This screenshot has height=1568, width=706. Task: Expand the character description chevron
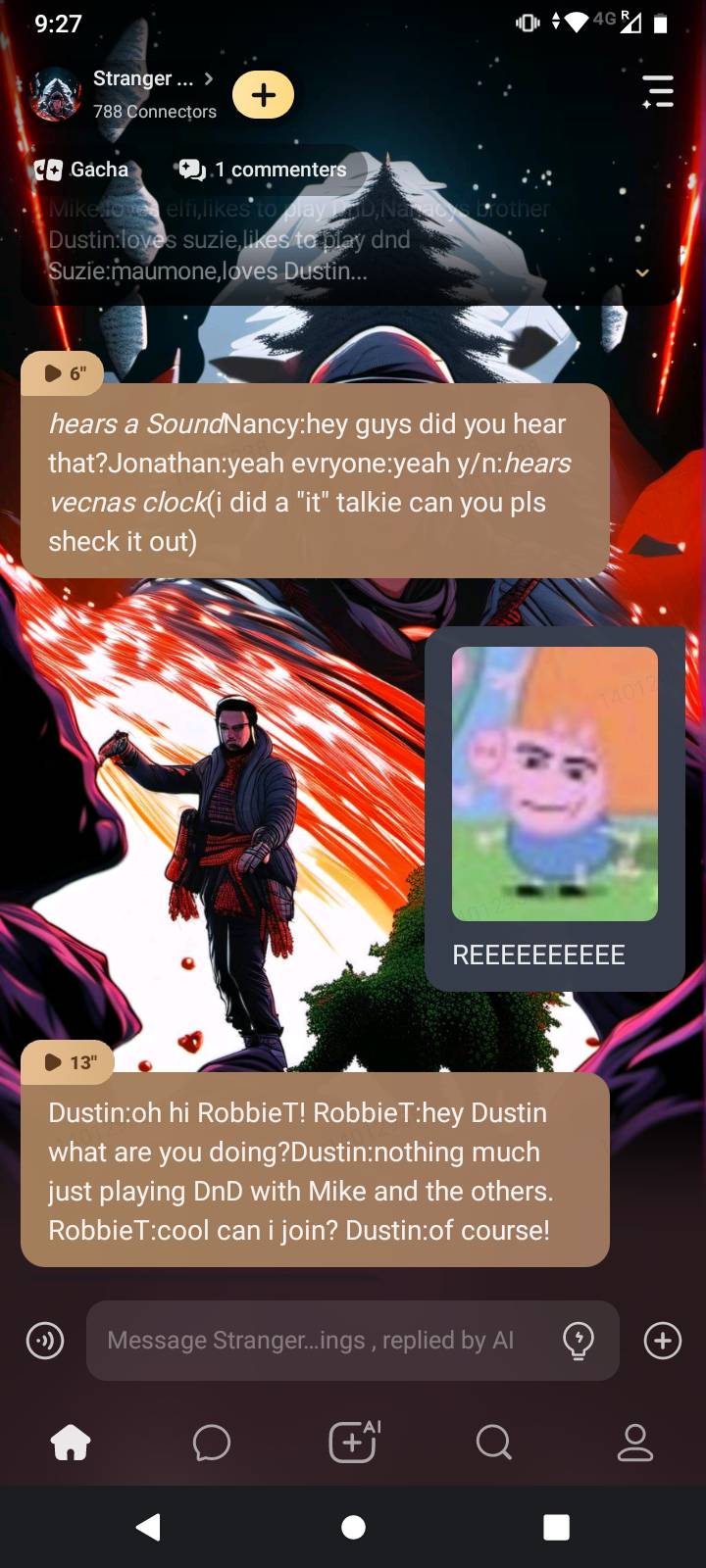click(x=642, y=272)
